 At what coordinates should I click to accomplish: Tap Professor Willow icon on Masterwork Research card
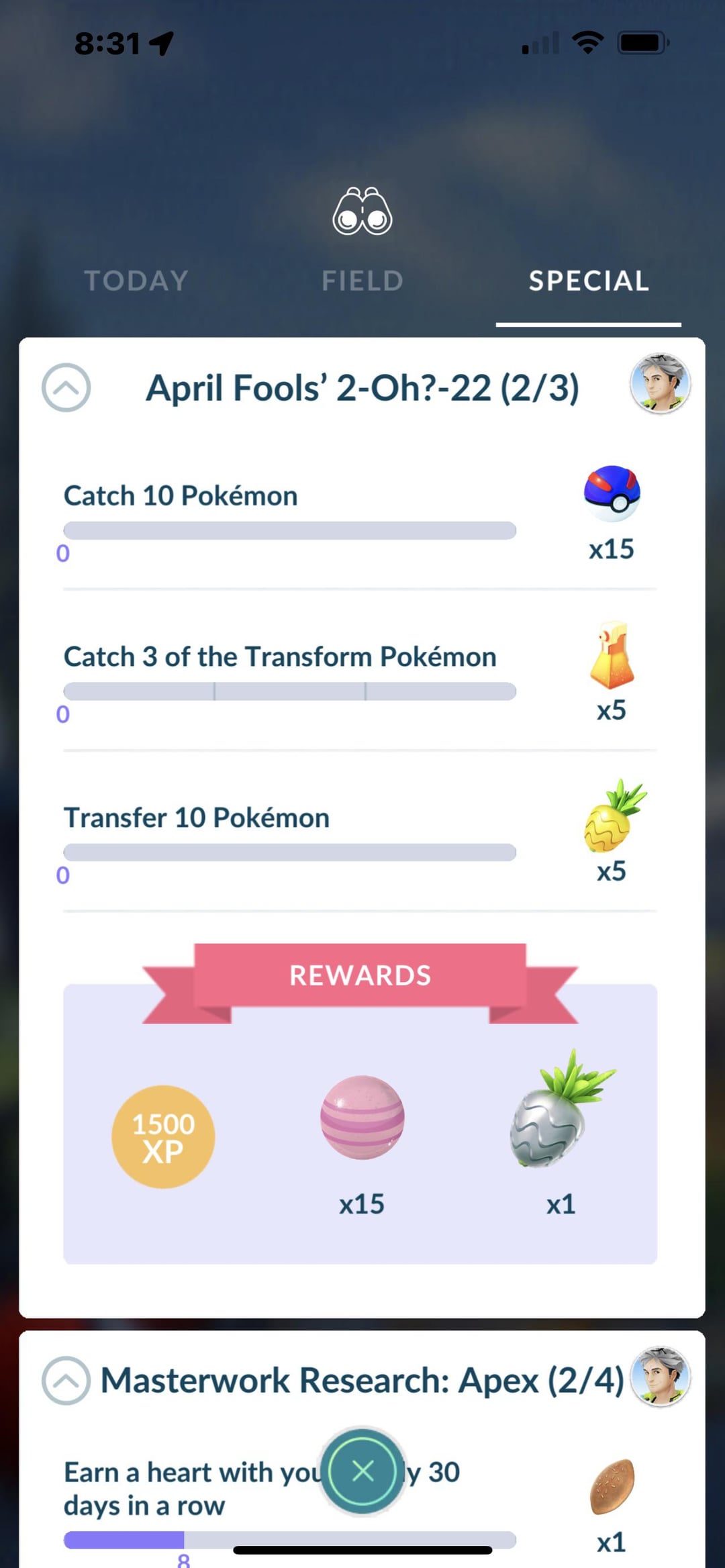coord(661,1376)
